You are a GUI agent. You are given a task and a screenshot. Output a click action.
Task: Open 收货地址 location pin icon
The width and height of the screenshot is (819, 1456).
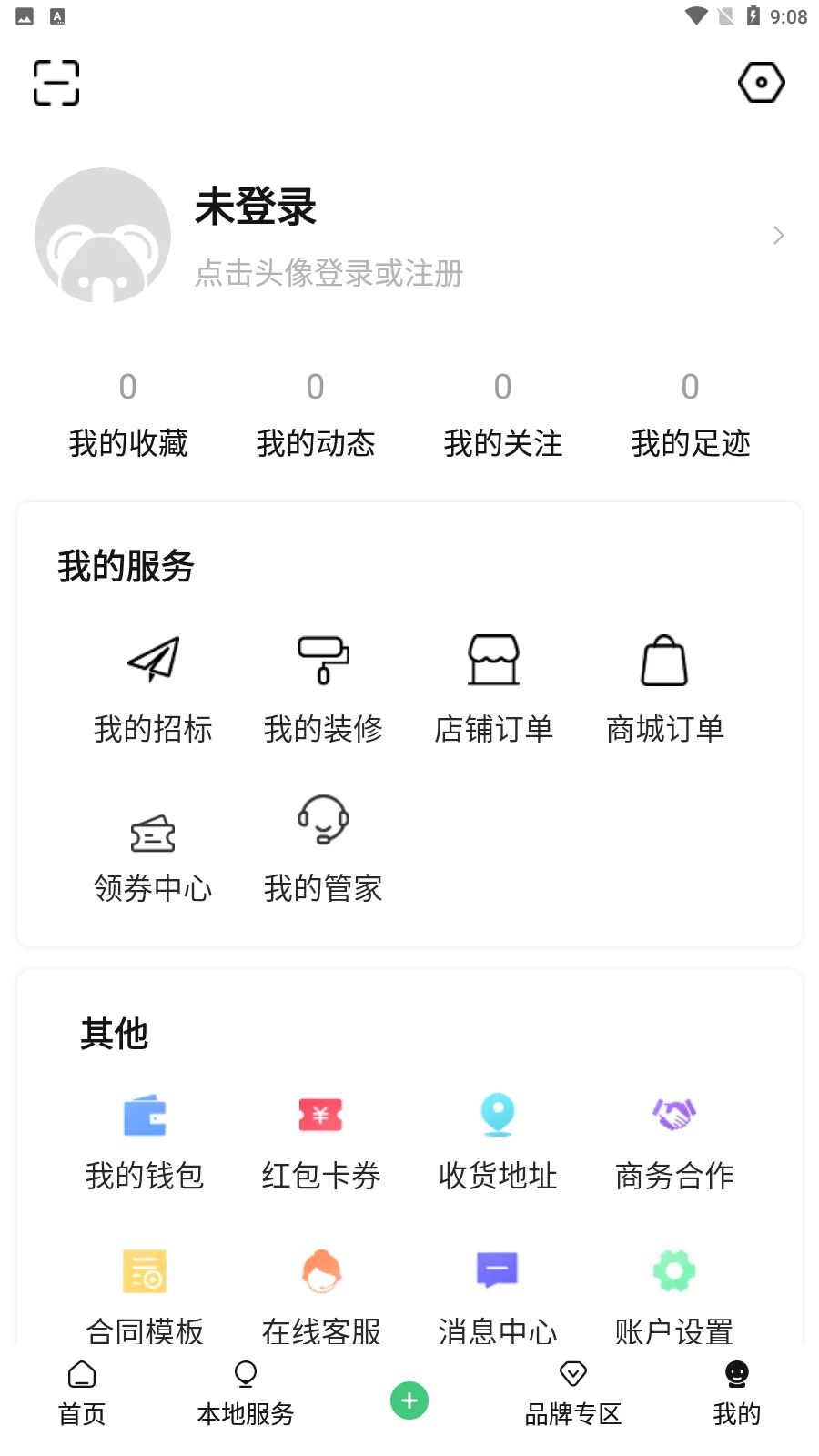pos(497,1116)
